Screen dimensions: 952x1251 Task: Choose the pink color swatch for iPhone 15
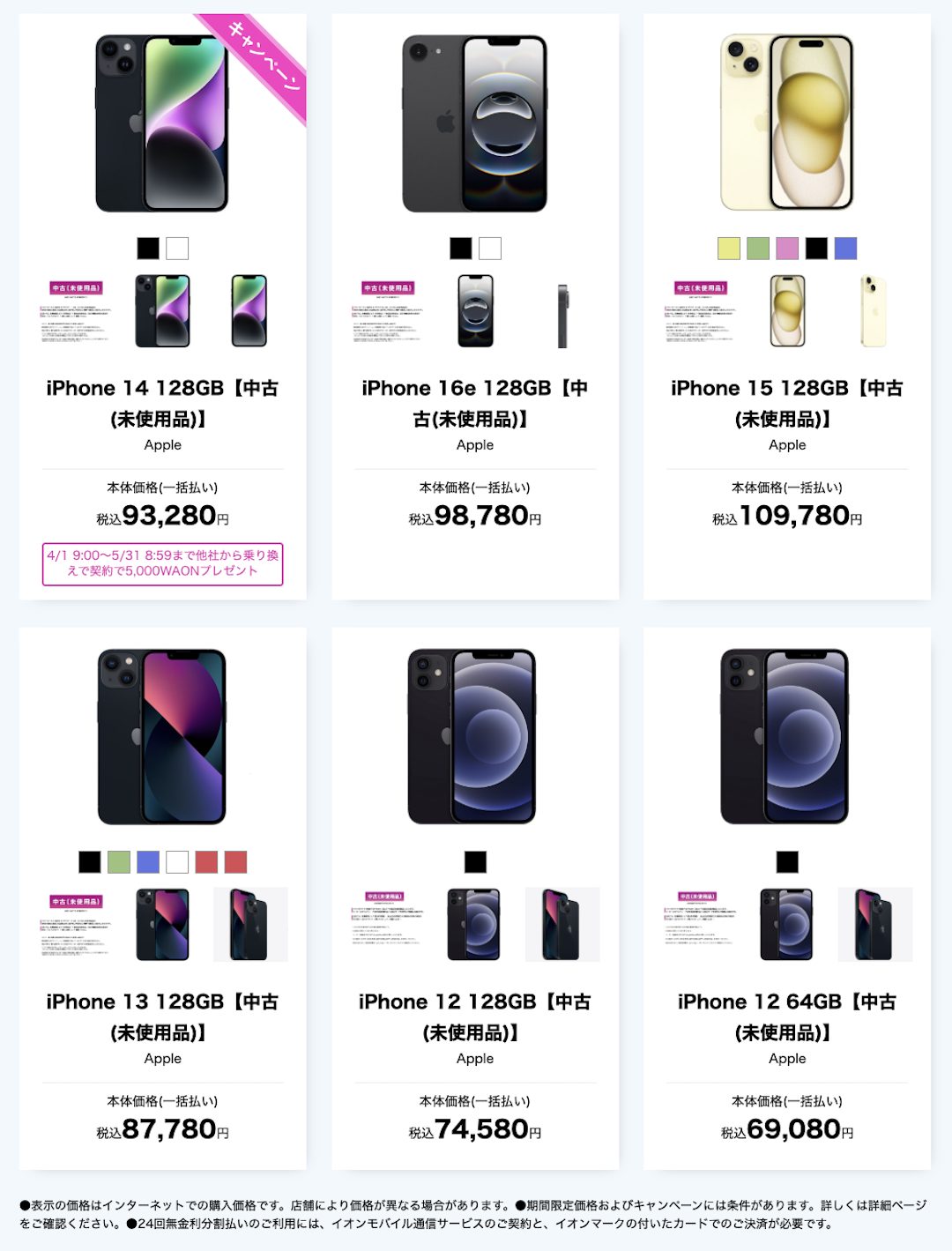[787, 249]
